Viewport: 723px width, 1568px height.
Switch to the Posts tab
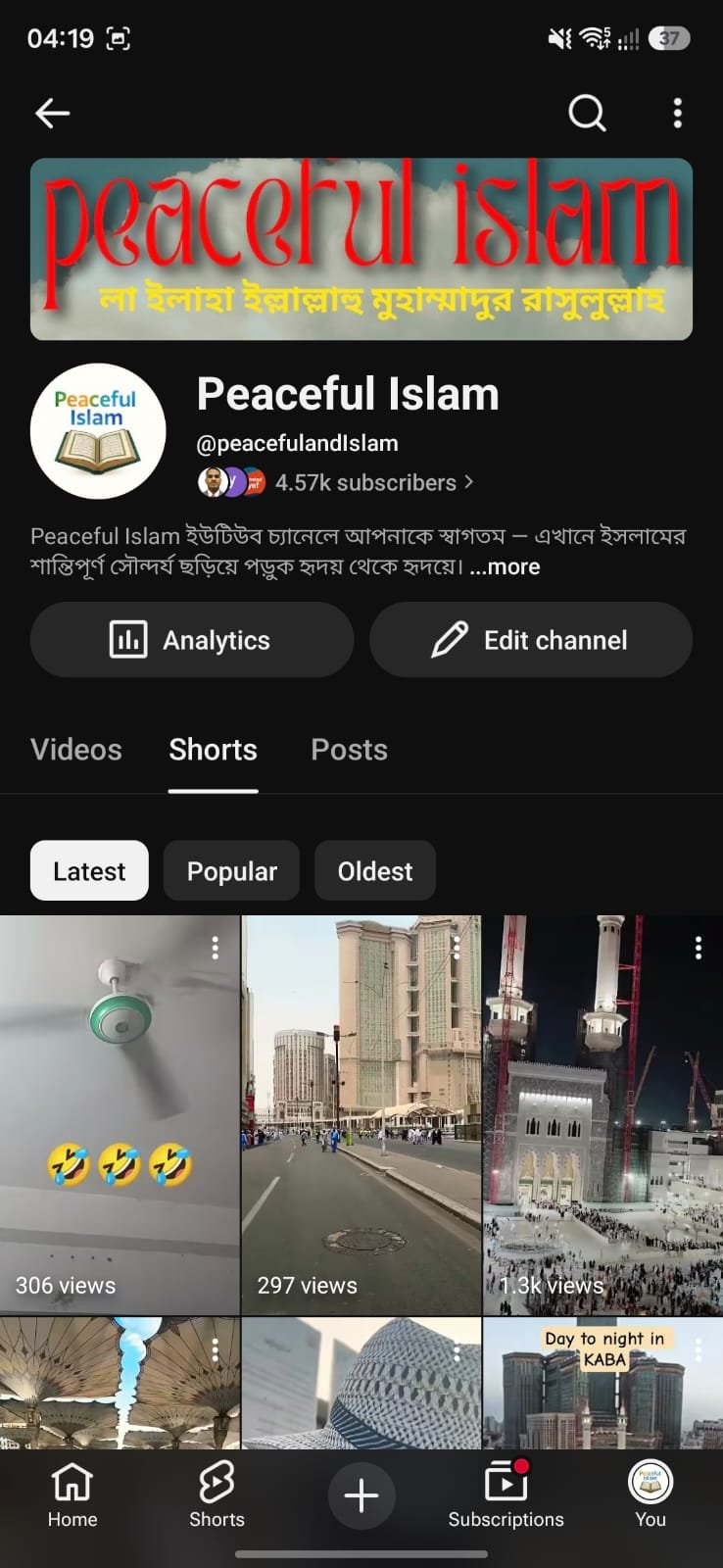point(349,750)
